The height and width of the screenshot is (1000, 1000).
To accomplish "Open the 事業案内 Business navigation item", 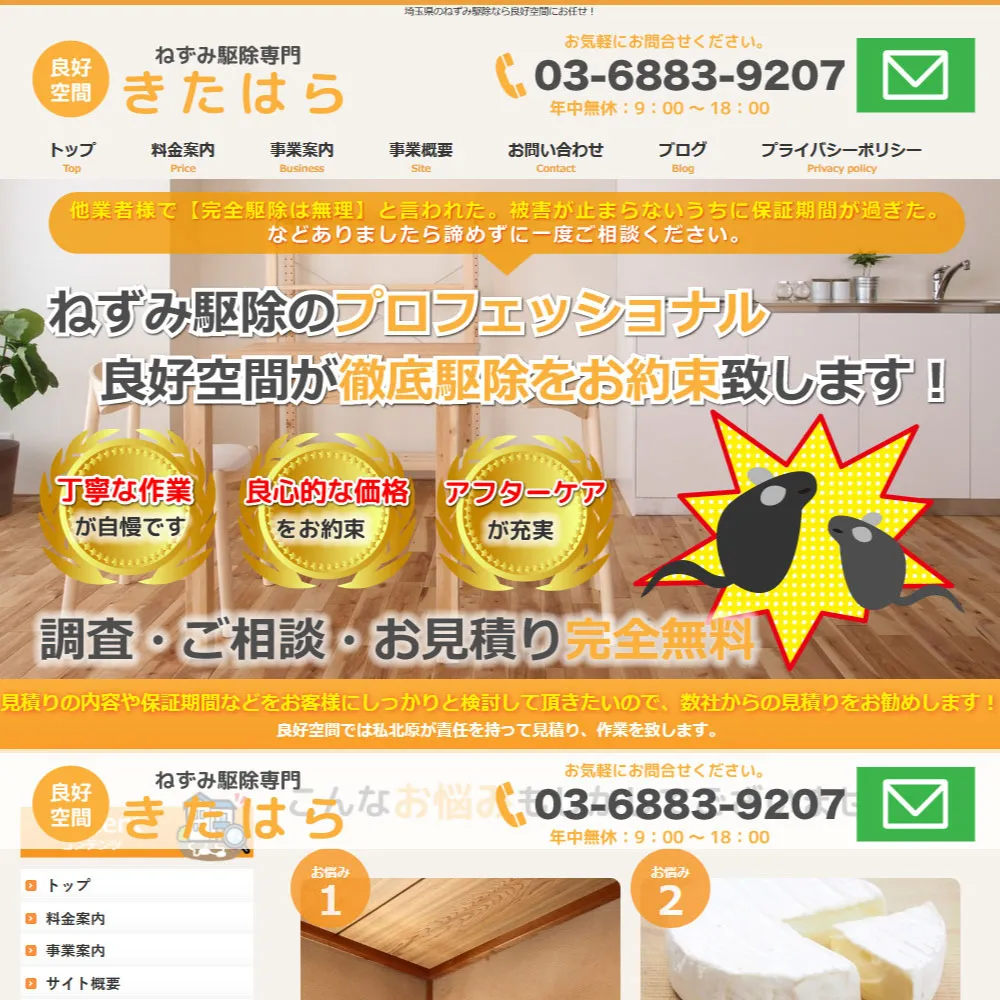I will [302, 156].
